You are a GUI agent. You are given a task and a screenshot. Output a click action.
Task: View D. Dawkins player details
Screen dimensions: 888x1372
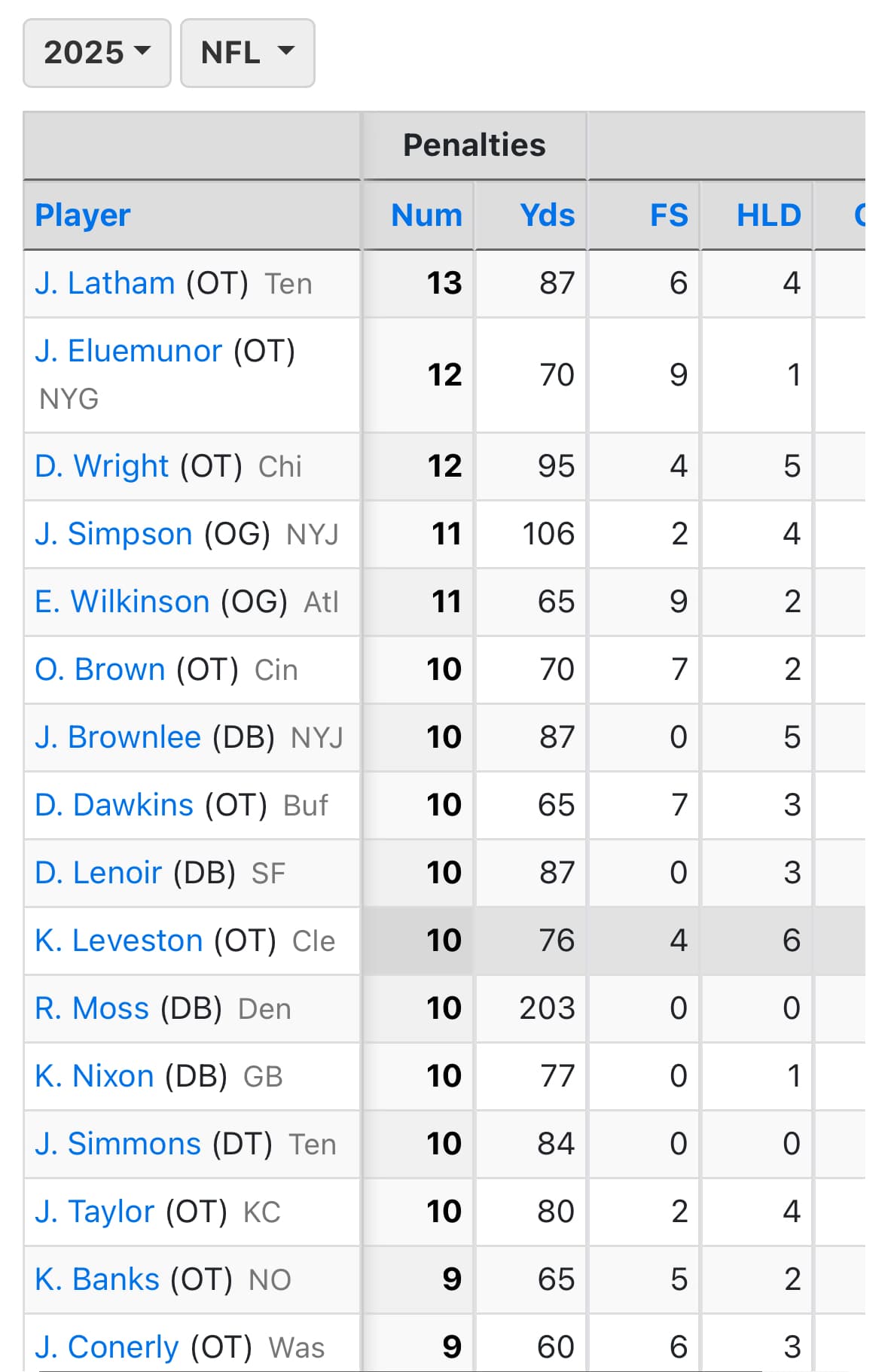point(114,805)
